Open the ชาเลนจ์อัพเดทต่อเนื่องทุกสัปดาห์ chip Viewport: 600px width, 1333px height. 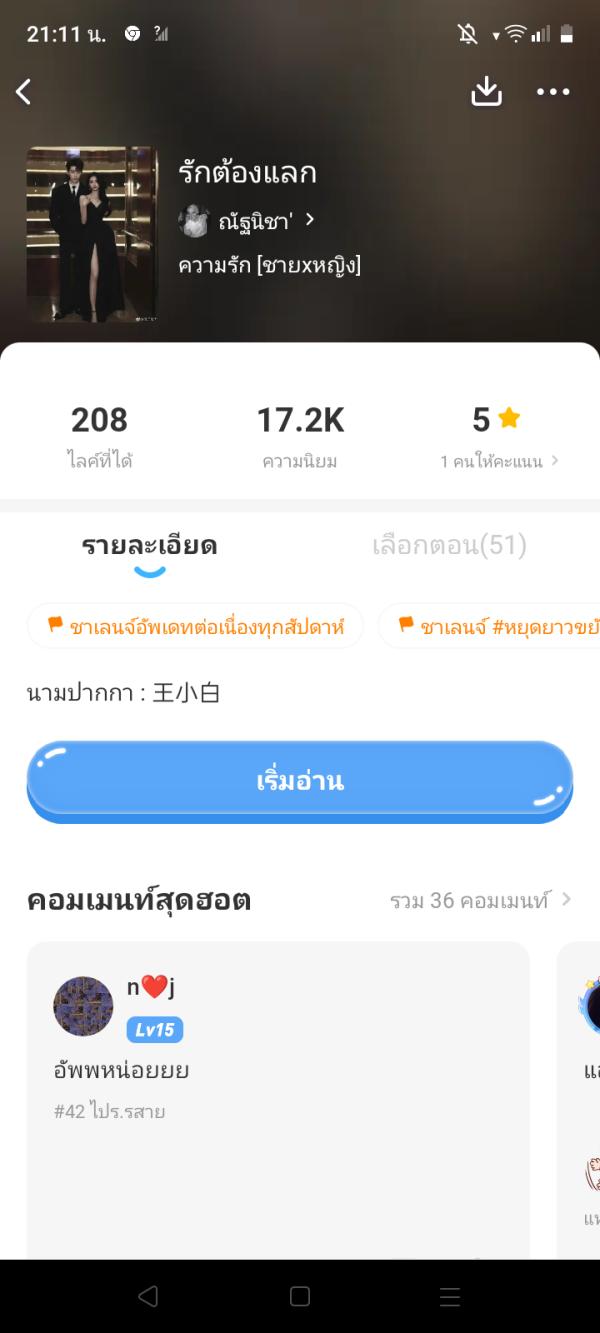point(195,627)
